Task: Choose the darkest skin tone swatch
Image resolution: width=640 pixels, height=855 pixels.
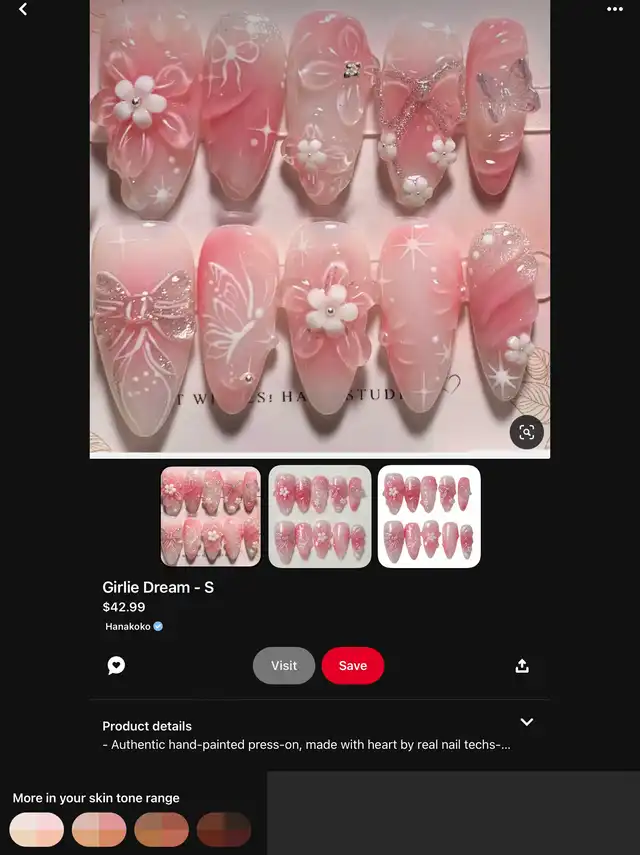Action: click(224, 830)
